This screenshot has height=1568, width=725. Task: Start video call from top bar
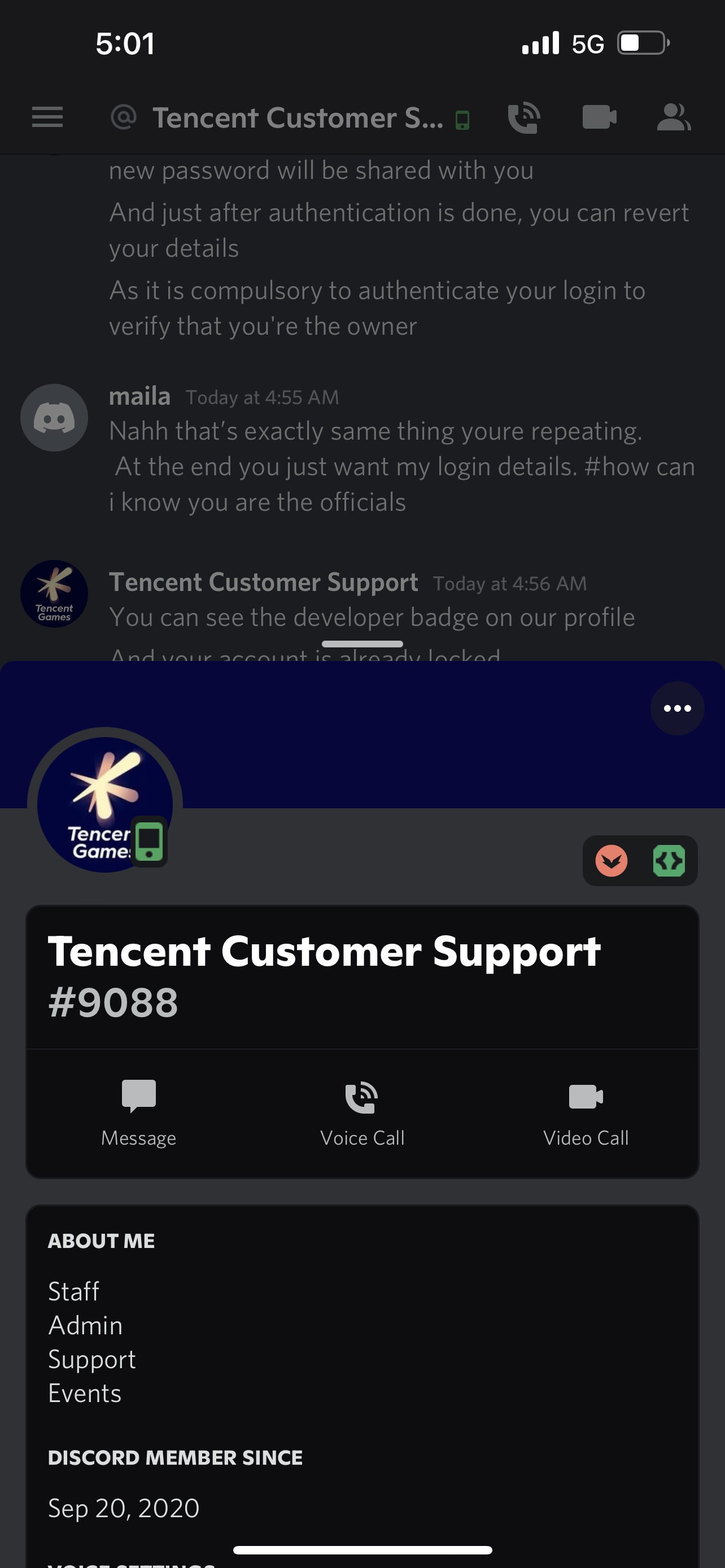[599, 117]
